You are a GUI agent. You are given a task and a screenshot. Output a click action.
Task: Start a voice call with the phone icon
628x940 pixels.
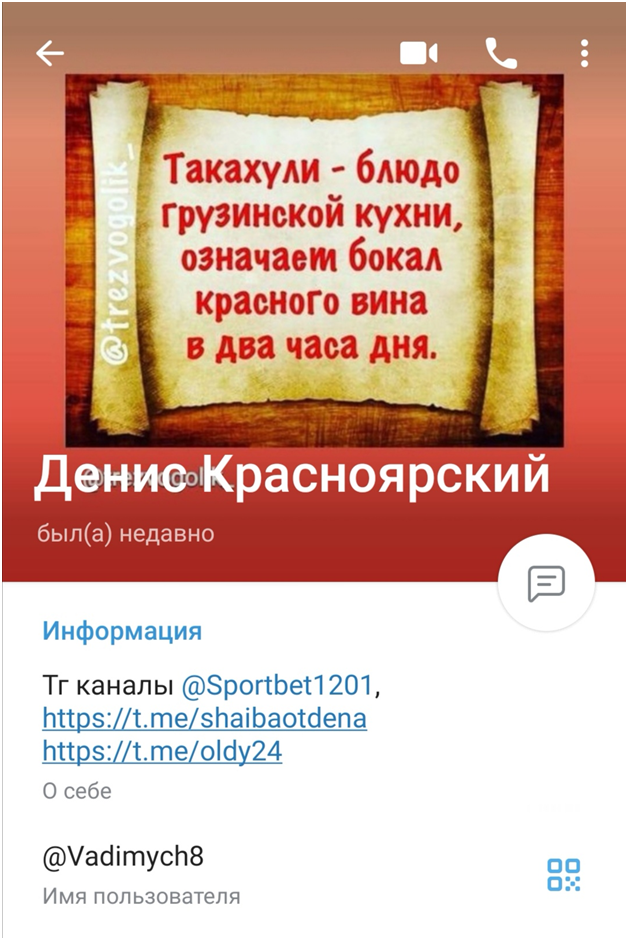coord(501,53)
